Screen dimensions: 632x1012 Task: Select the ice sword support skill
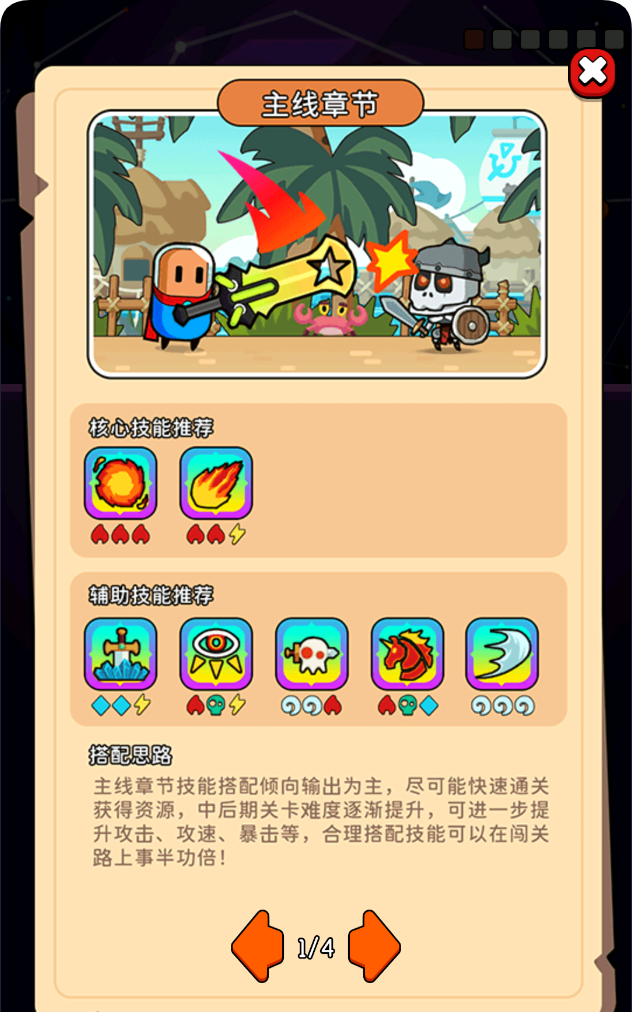click(x=120, y=654)
